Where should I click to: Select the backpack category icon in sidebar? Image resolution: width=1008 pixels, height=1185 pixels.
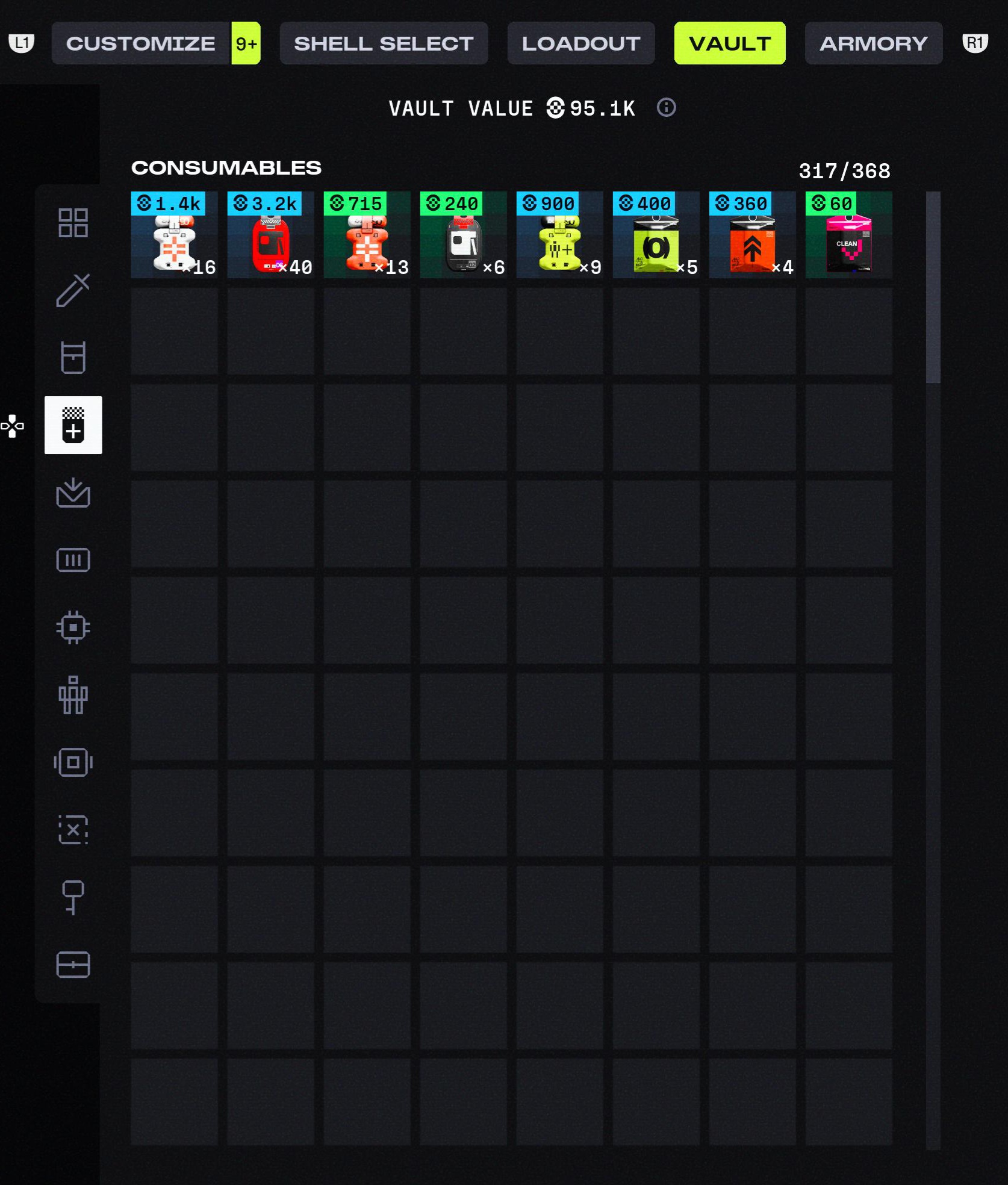point(73,358)
